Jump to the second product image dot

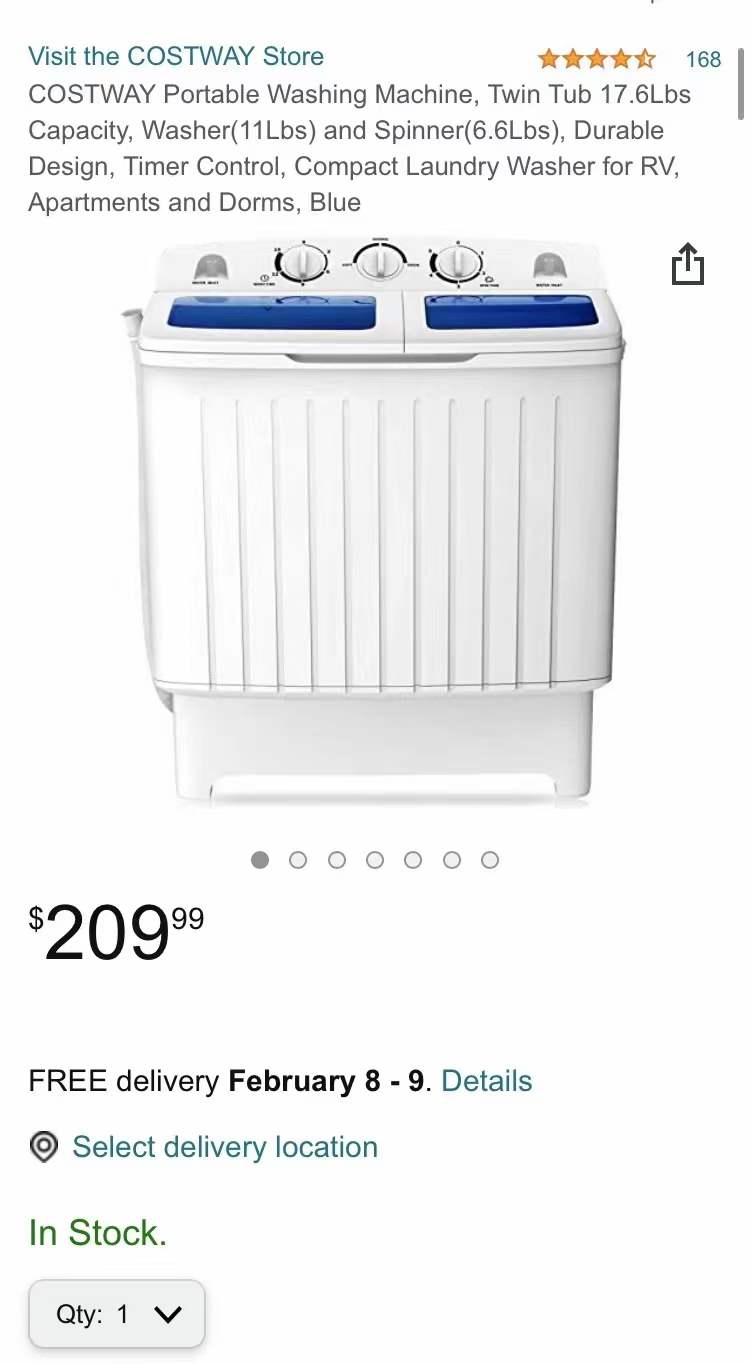298,860
